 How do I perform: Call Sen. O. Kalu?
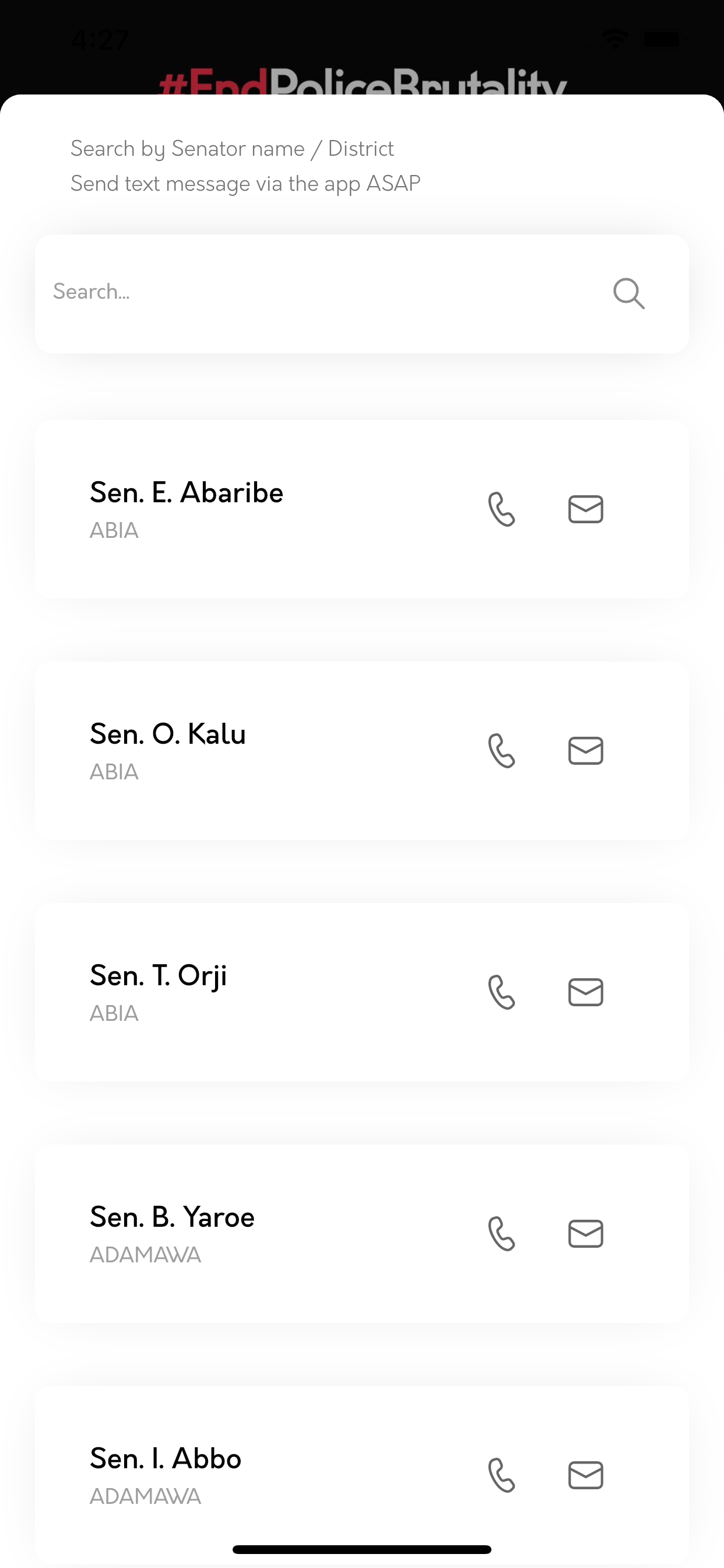(502, 751)
